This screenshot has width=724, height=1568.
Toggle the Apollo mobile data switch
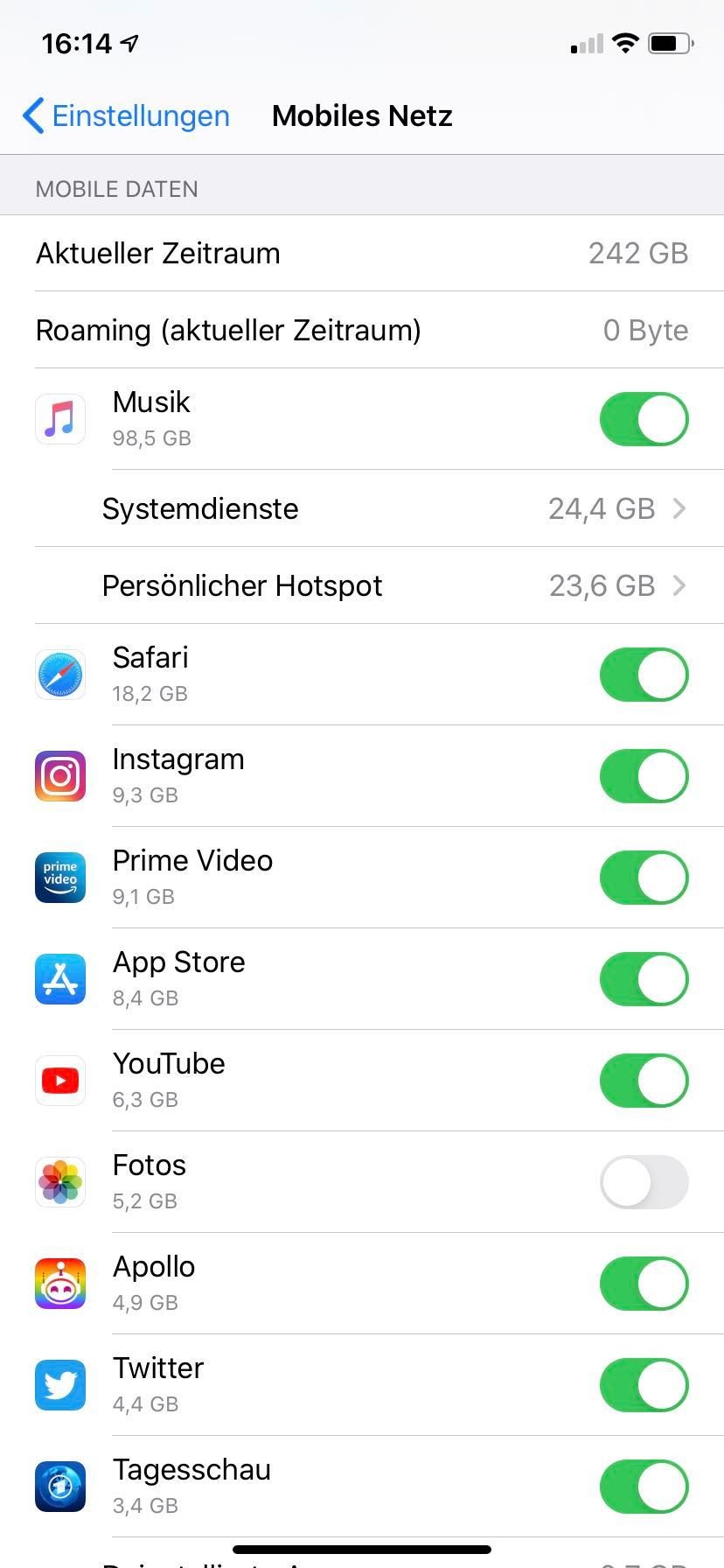click(644, 1284)
